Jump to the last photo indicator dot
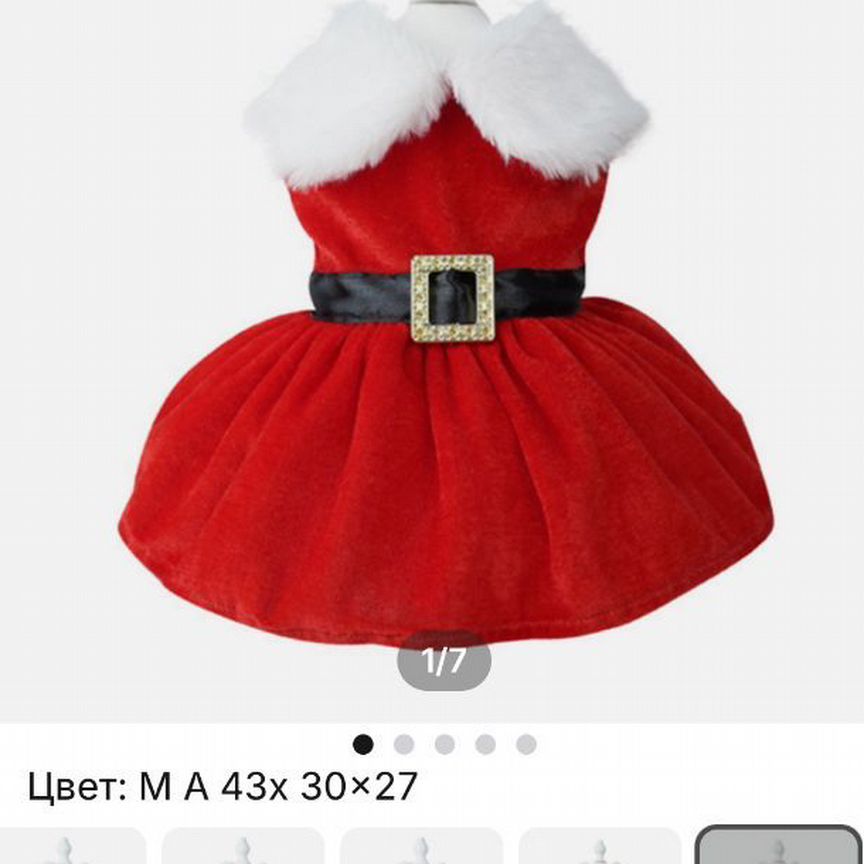Screen dimensions: 864x864 click(x=527, y=744)
